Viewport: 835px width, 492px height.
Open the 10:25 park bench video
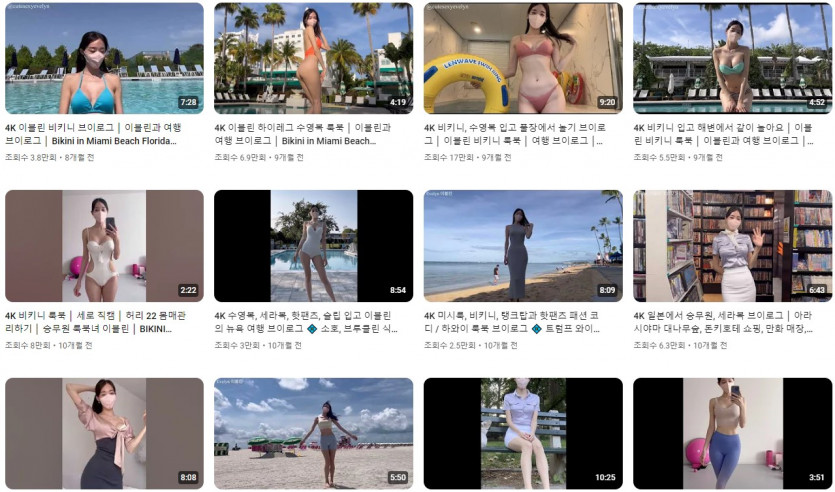(x=522, y=433)
